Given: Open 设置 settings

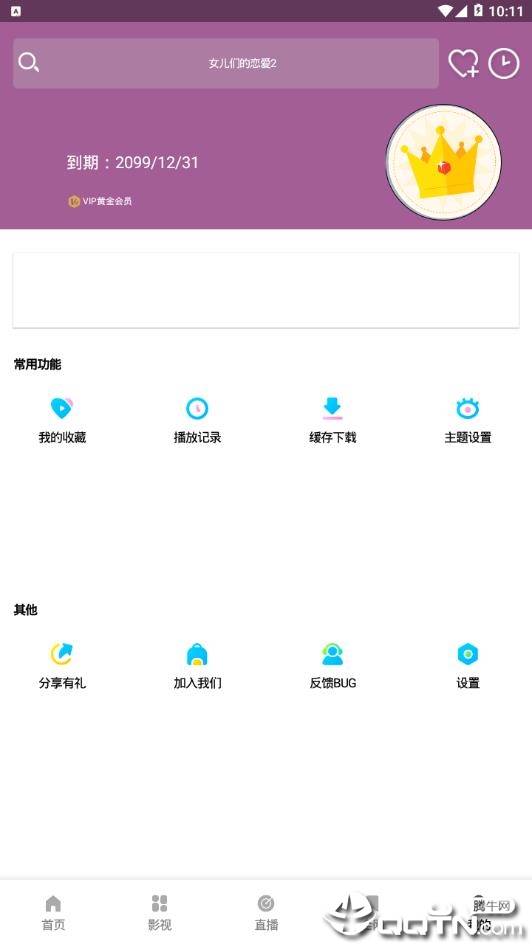Looking at the screenshot, I should click(468, 666).
